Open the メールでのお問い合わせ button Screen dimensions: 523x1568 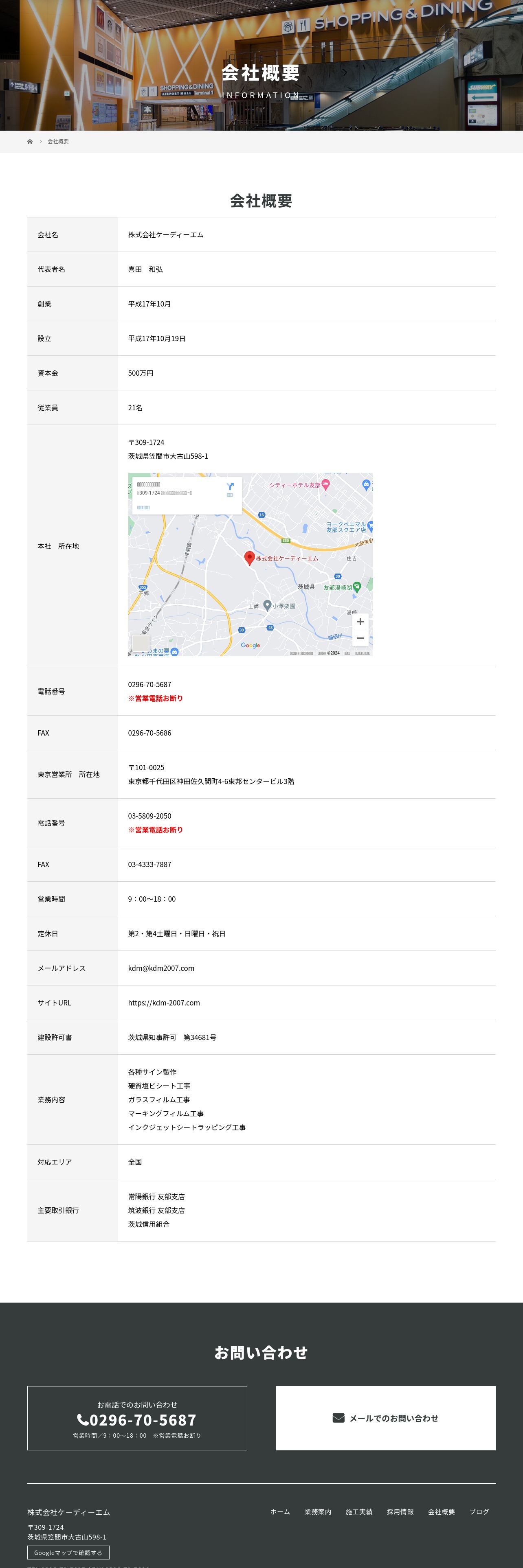385,1418
